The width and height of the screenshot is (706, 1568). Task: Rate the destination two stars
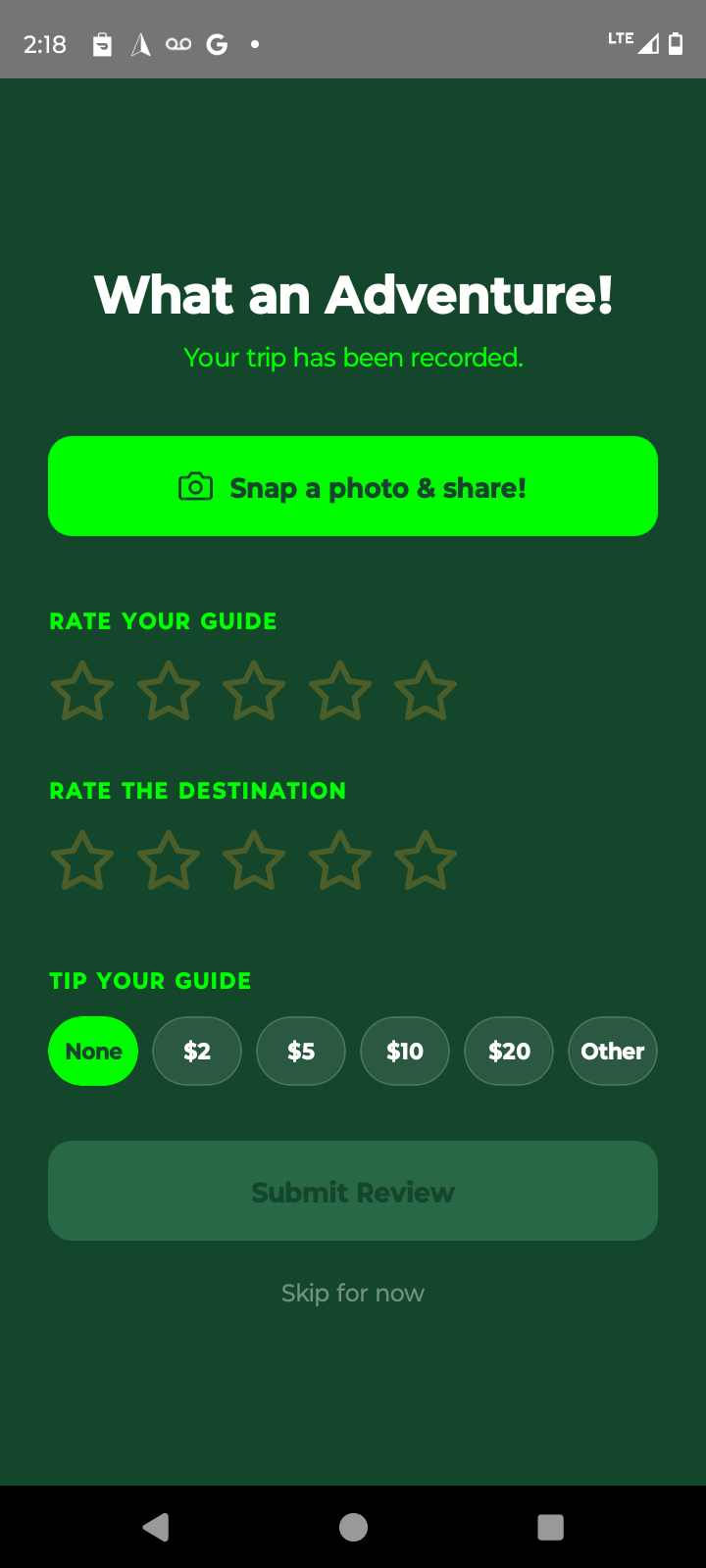169,860
